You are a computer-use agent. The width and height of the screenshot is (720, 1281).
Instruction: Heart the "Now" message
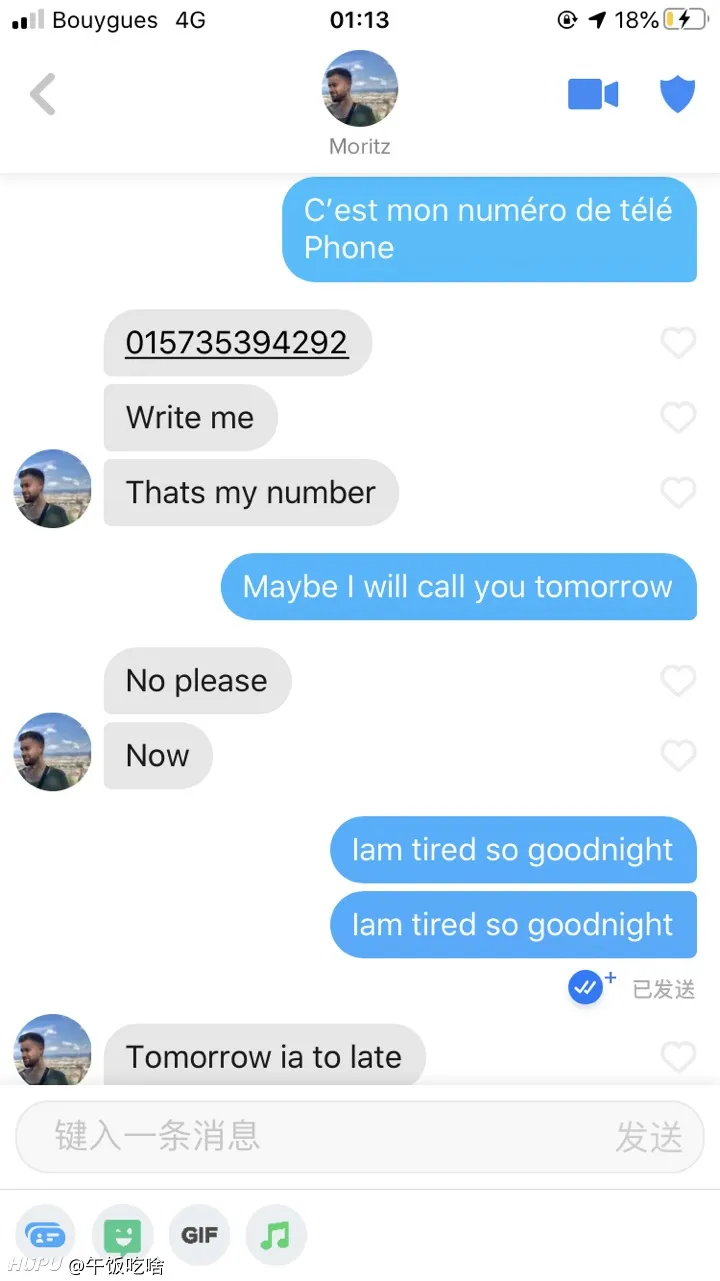point(678,756)
